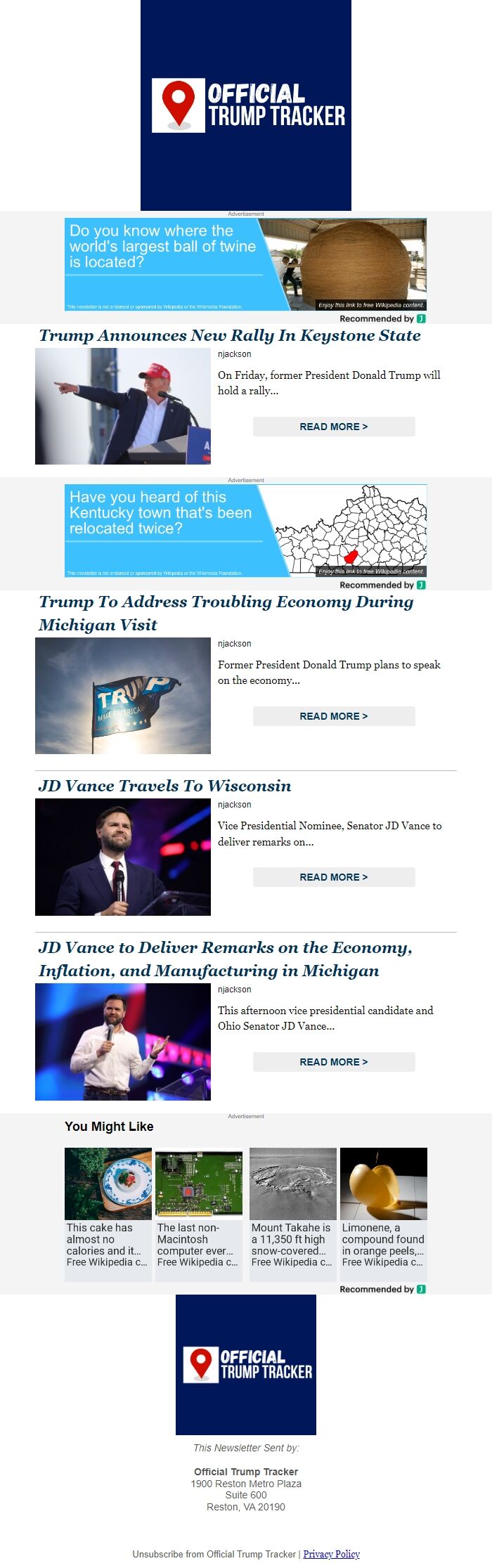View the low-calorie cake recommendation
Screen dimensions: 492x1568
coord(108,1214)
